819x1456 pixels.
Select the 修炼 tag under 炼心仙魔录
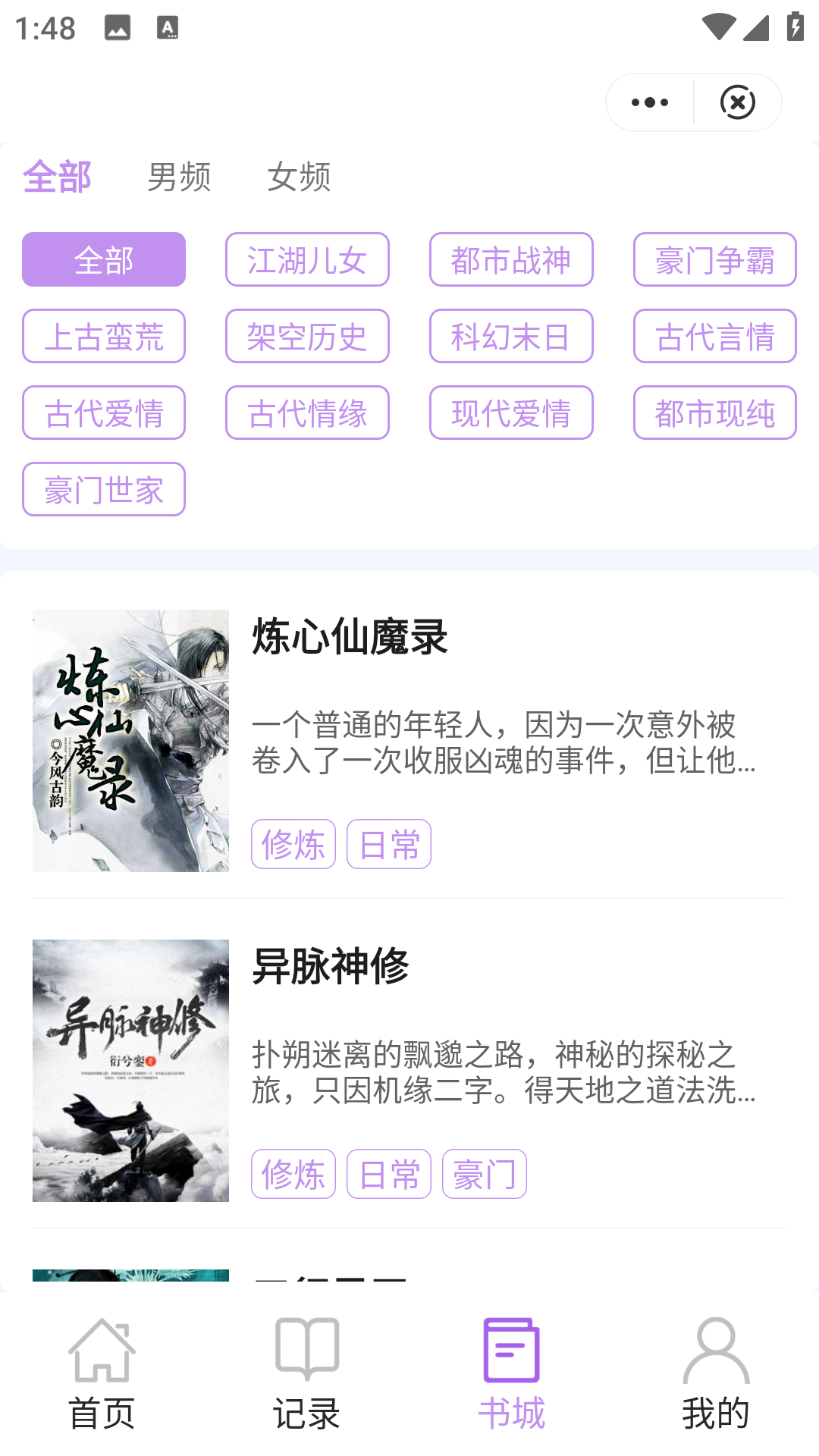[293, 843]
